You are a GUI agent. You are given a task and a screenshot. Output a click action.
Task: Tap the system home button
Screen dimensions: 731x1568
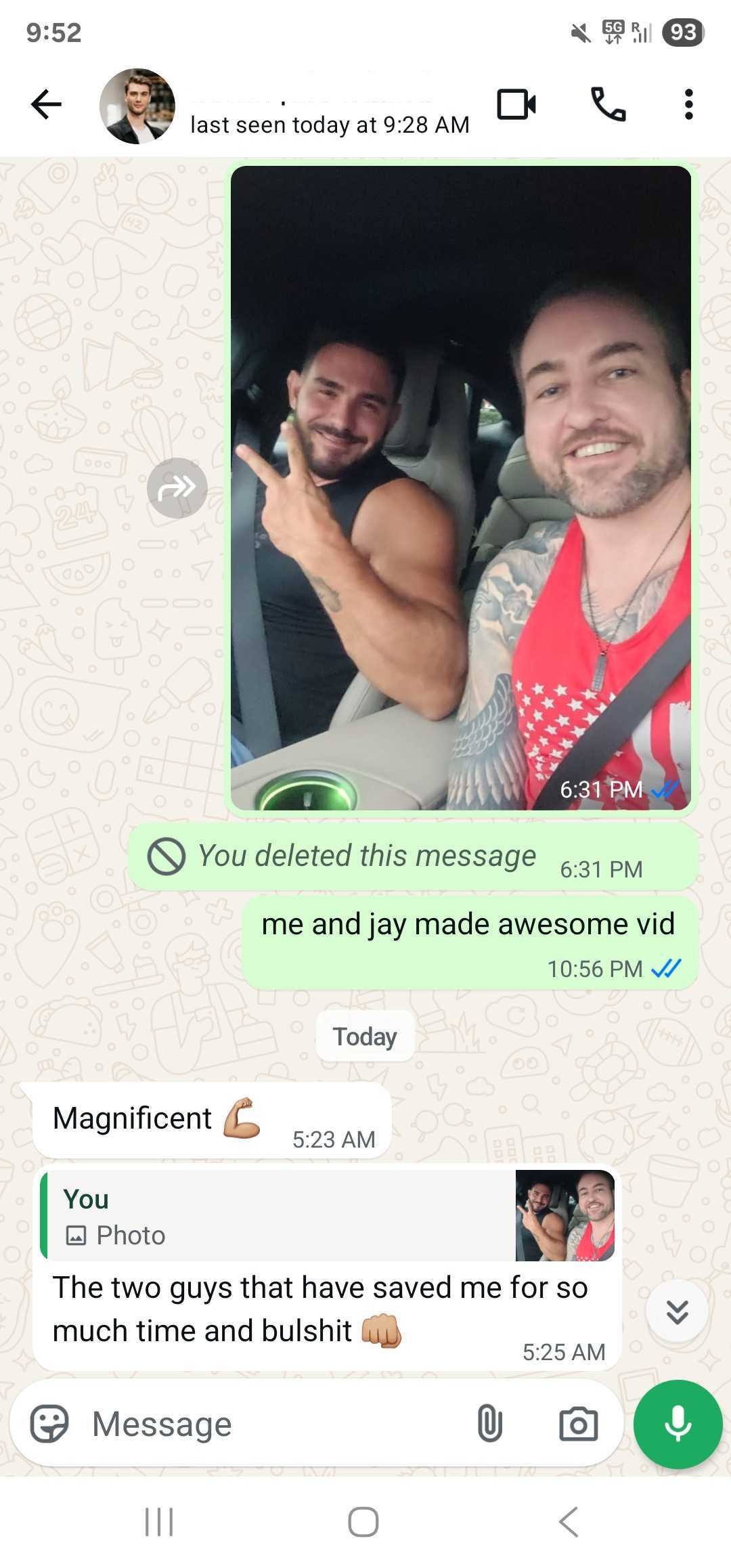[363, 1523]
